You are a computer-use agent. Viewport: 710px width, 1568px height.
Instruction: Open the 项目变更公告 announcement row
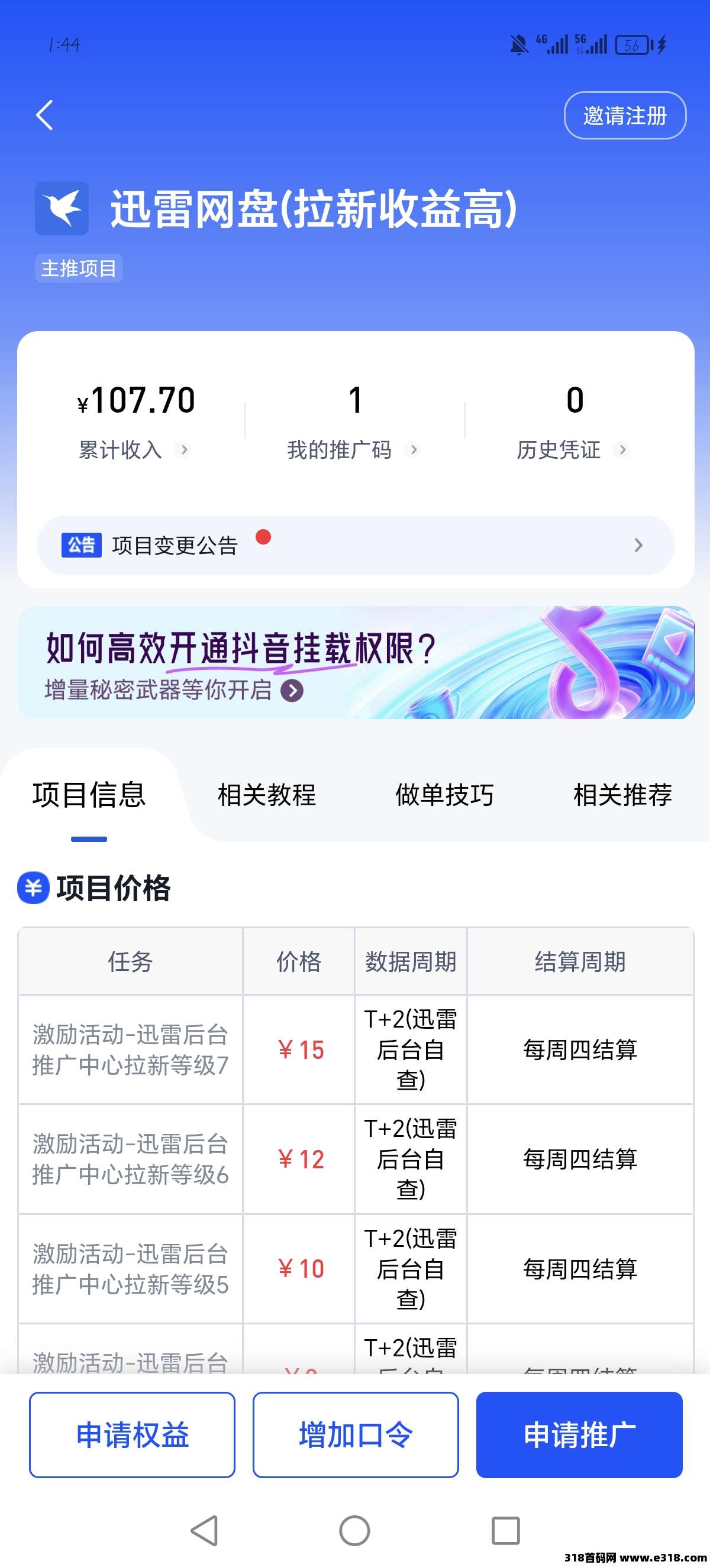(x=356, y=545)
